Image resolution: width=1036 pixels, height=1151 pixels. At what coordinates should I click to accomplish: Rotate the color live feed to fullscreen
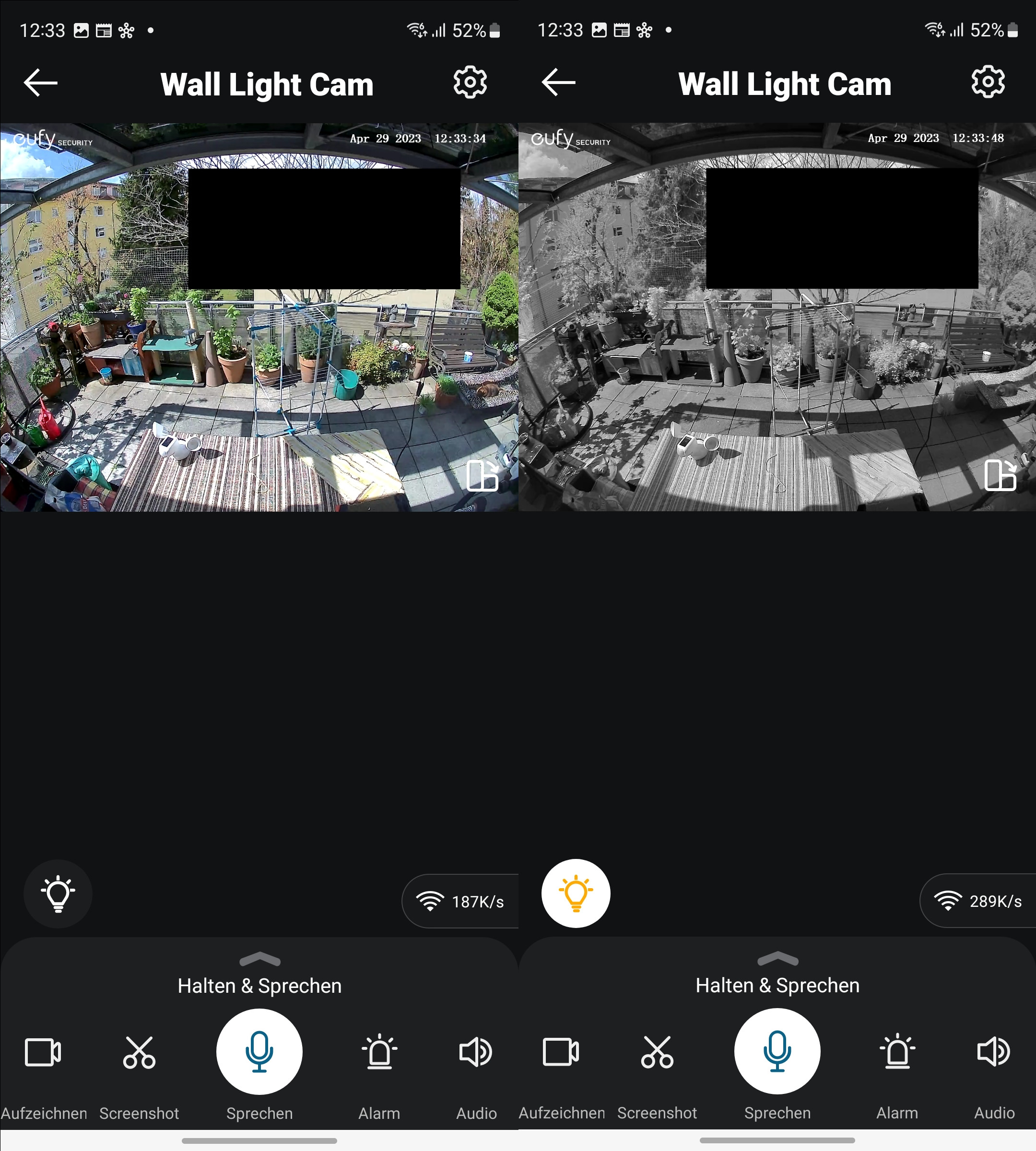coord(483,475)
